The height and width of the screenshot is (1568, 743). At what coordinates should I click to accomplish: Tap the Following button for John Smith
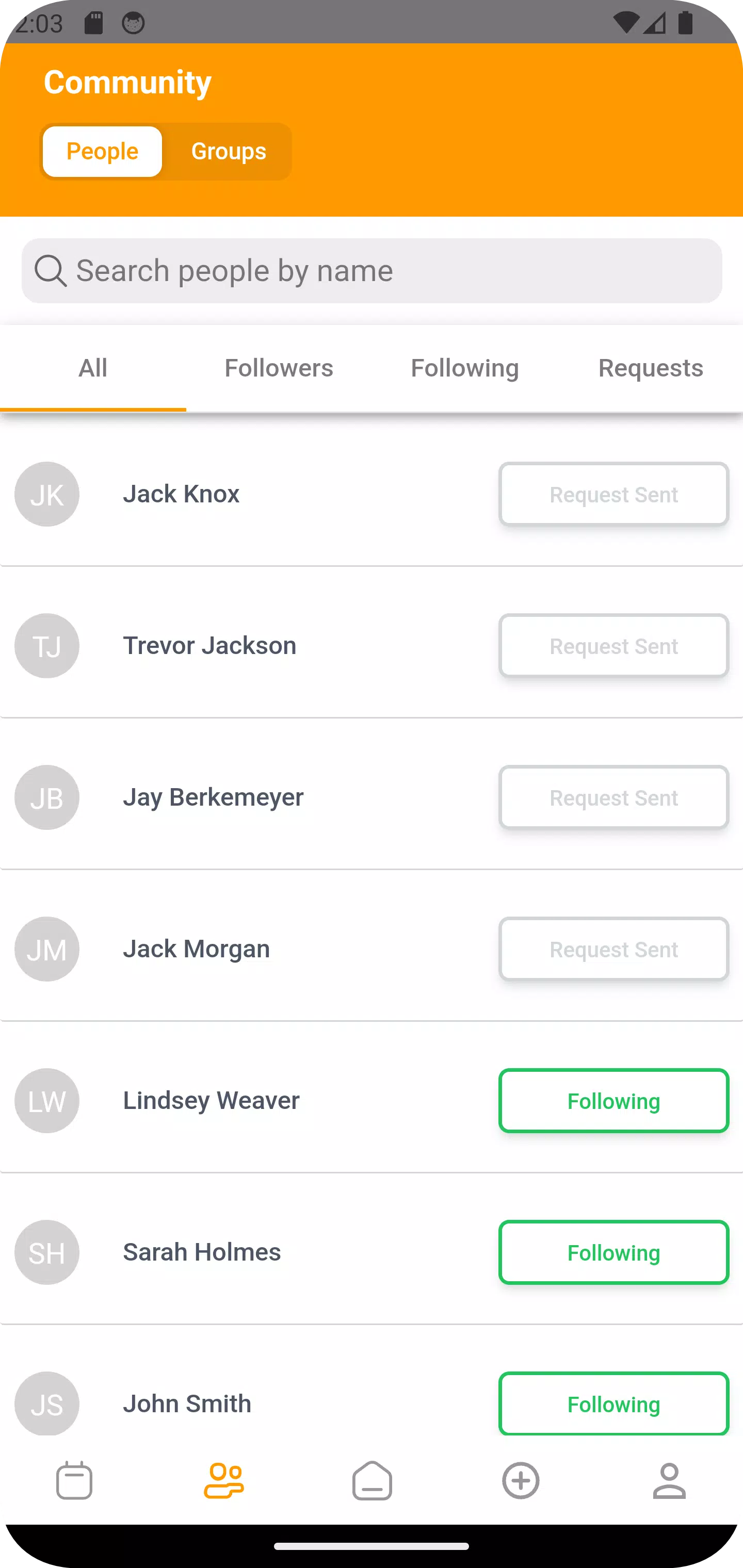[614, 1403]
